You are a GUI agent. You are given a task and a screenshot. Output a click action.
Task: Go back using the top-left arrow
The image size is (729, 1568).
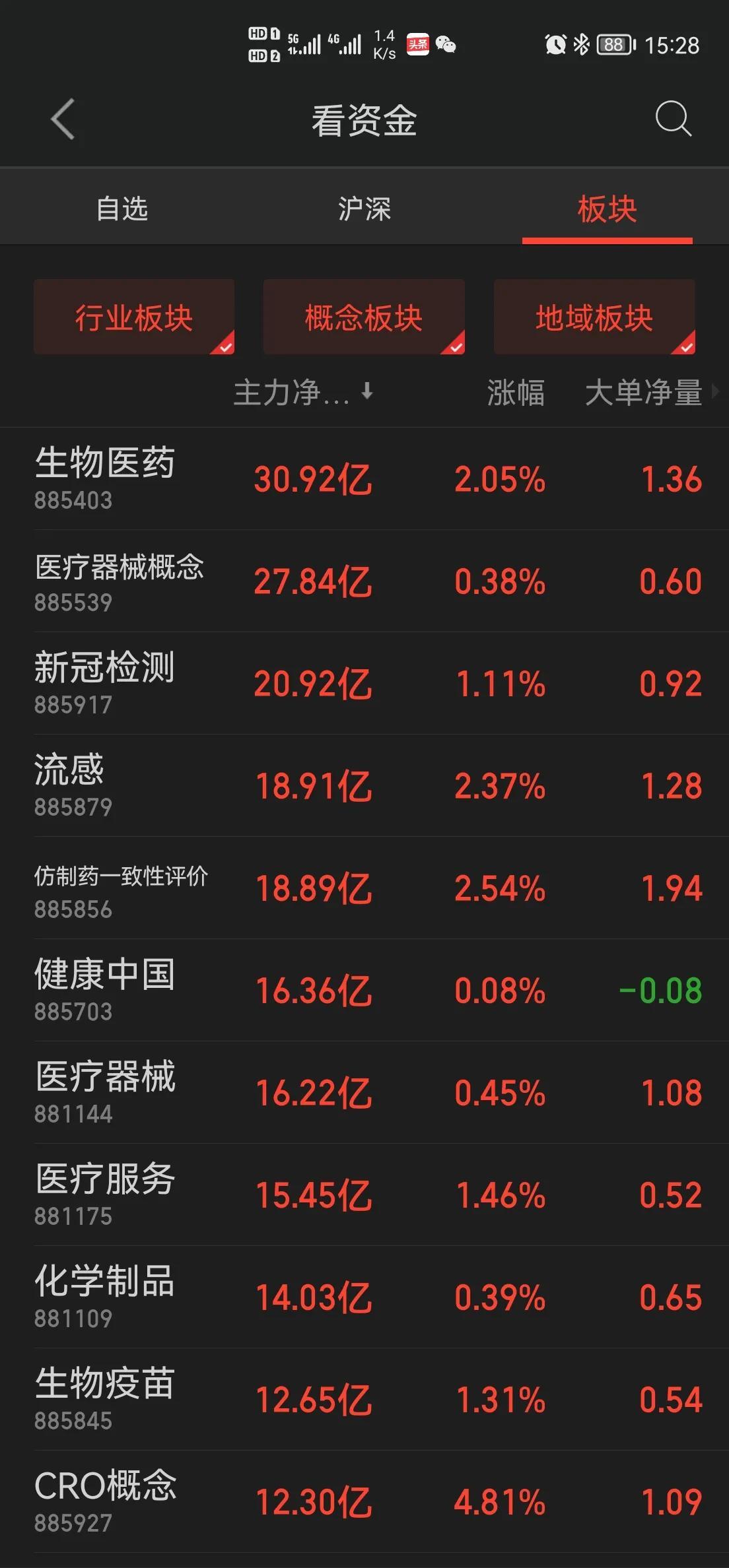tap(63, 119)
